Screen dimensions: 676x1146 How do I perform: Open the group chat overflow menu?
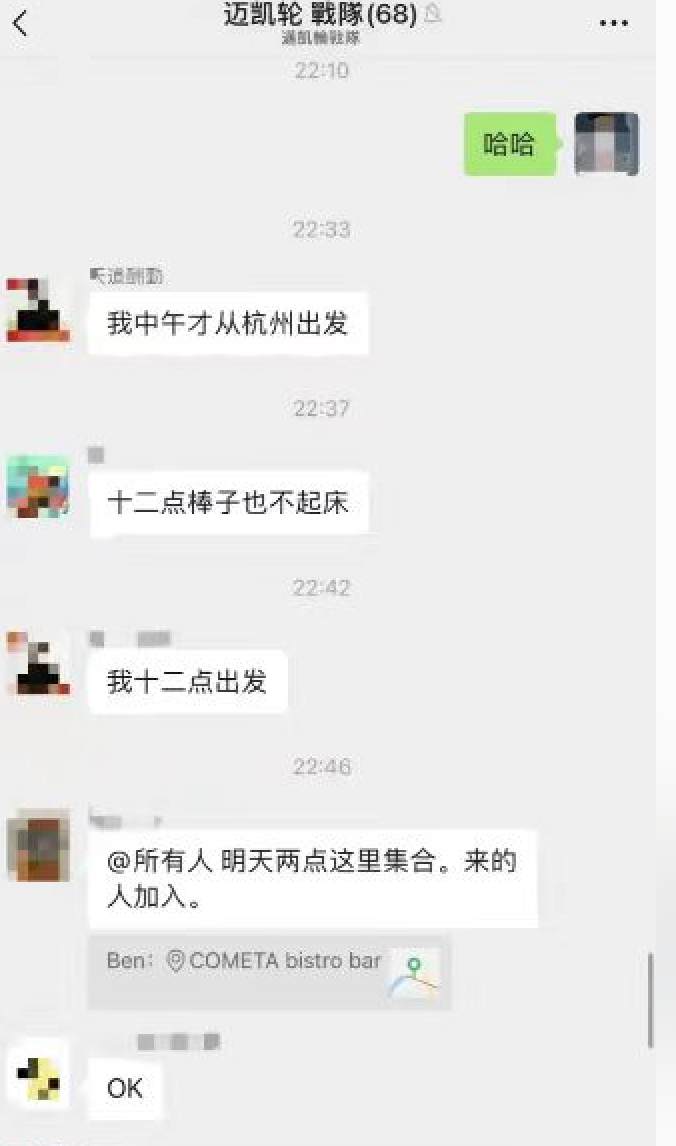(613, 23)
